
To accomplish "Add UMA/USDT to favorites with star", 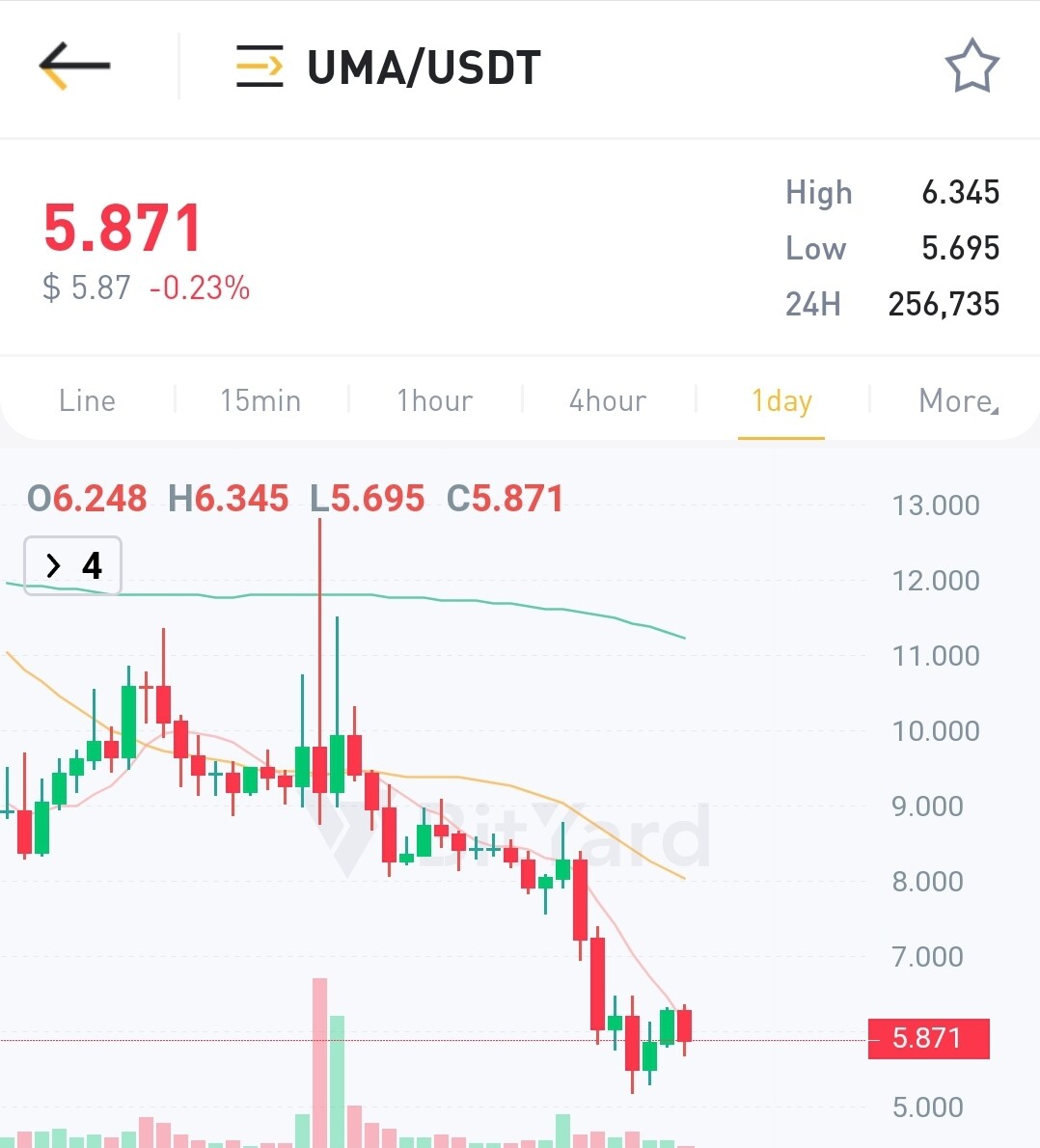I will 971,67.
